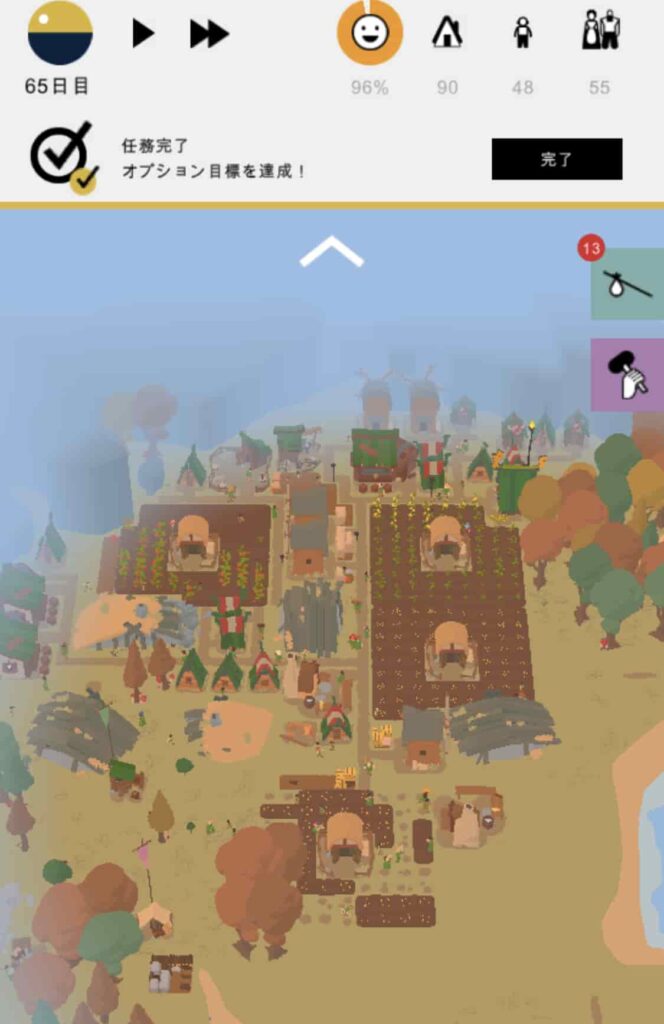The width and height of the screenshot is (664, 1024).
Task: Open the day-night cycle icon
Action: pyautogui.click(x=60, y=33)
